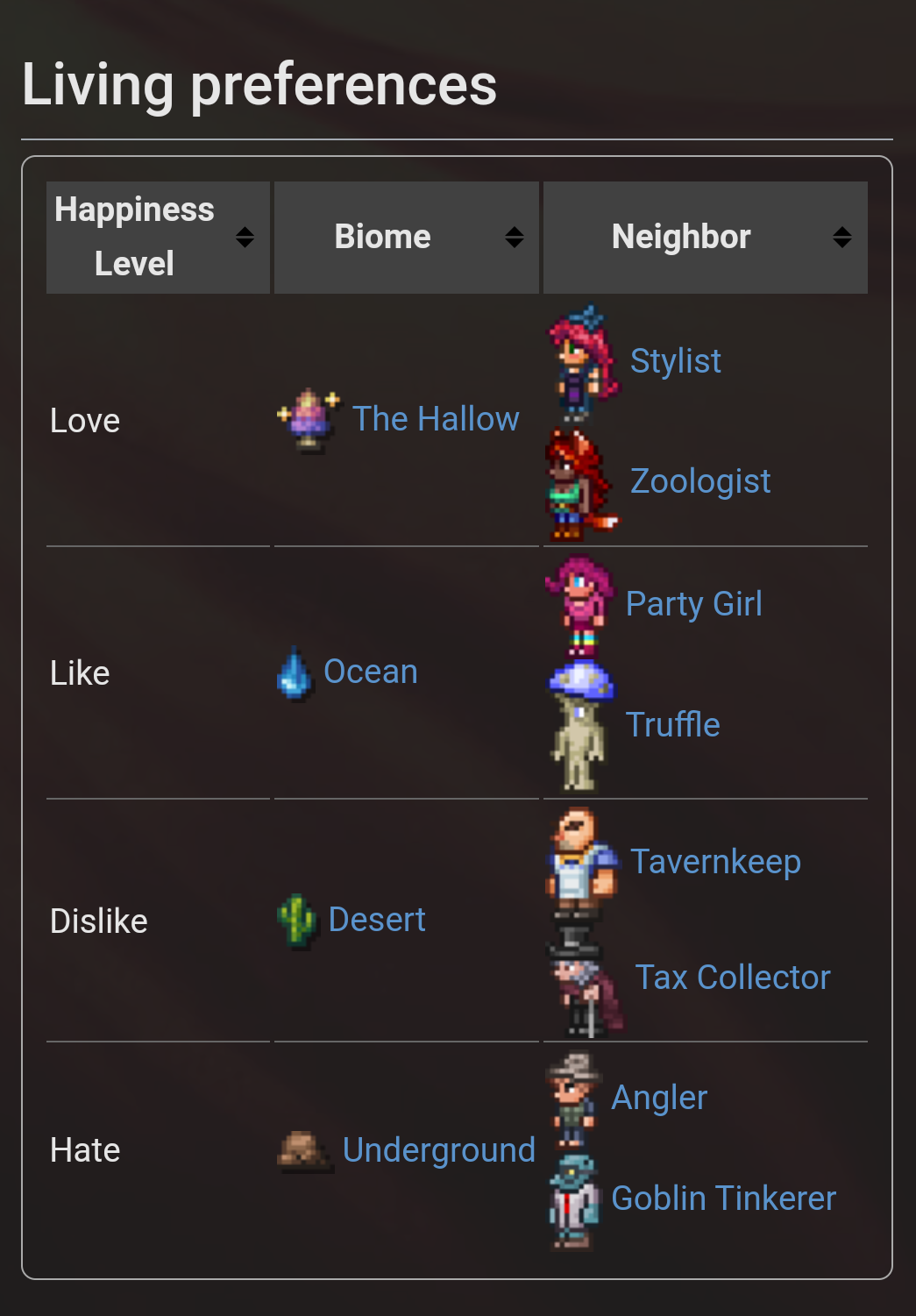Open the Ocean biome link

370,672
